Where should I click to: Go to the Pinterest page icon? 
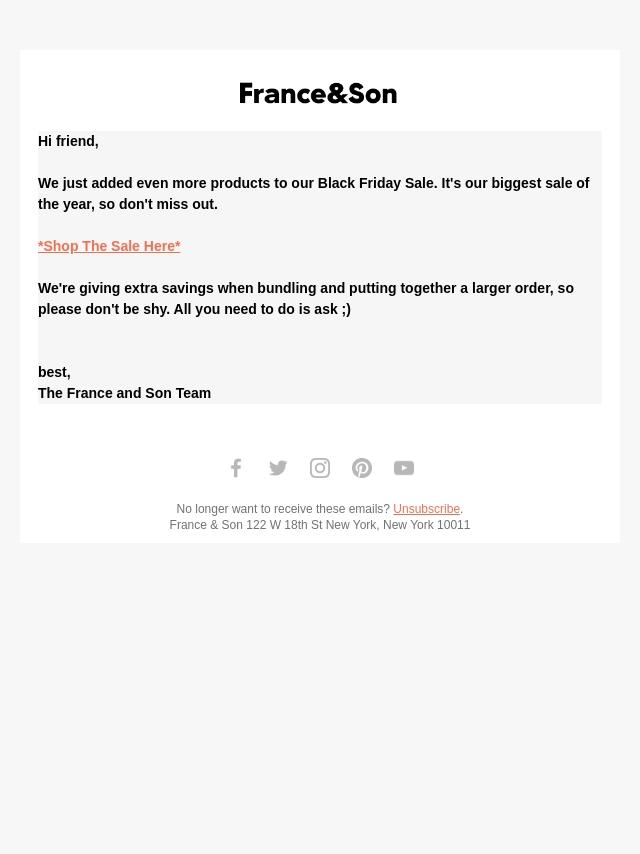tap(362, 468)
